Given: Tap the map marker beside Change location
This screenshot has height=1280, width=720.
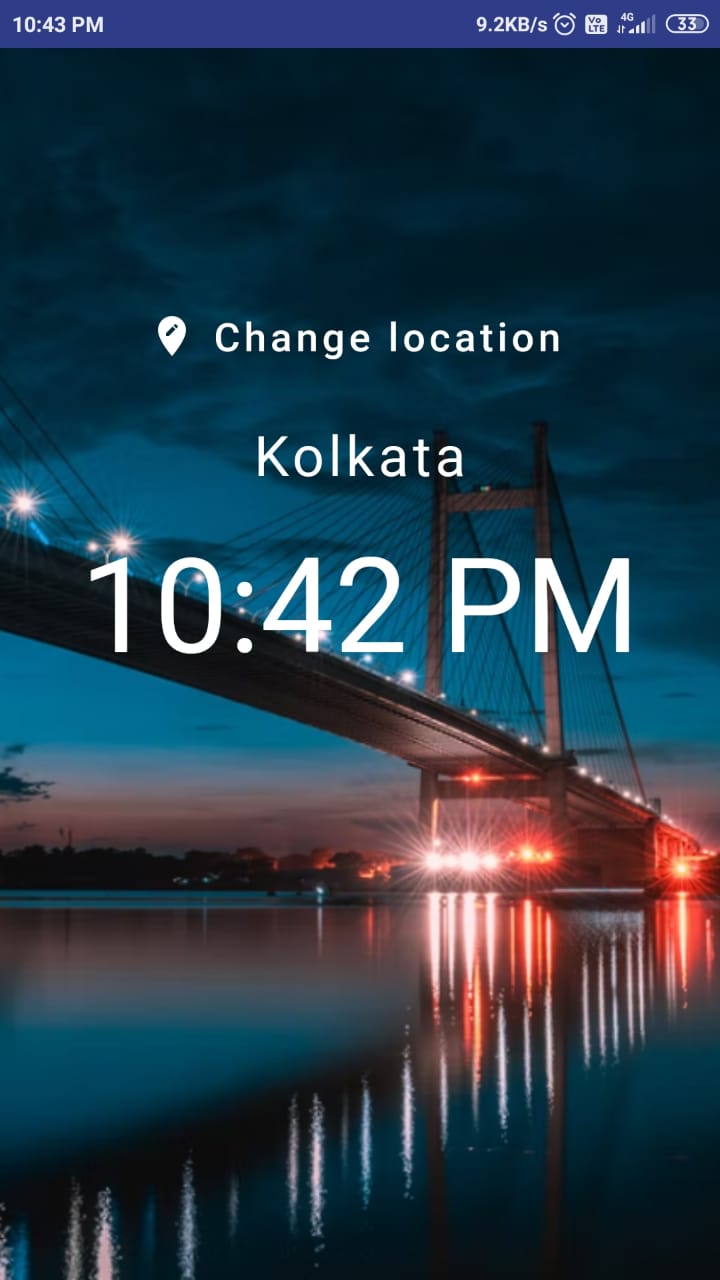Looking at the screenshot, I should pos(172,335).
